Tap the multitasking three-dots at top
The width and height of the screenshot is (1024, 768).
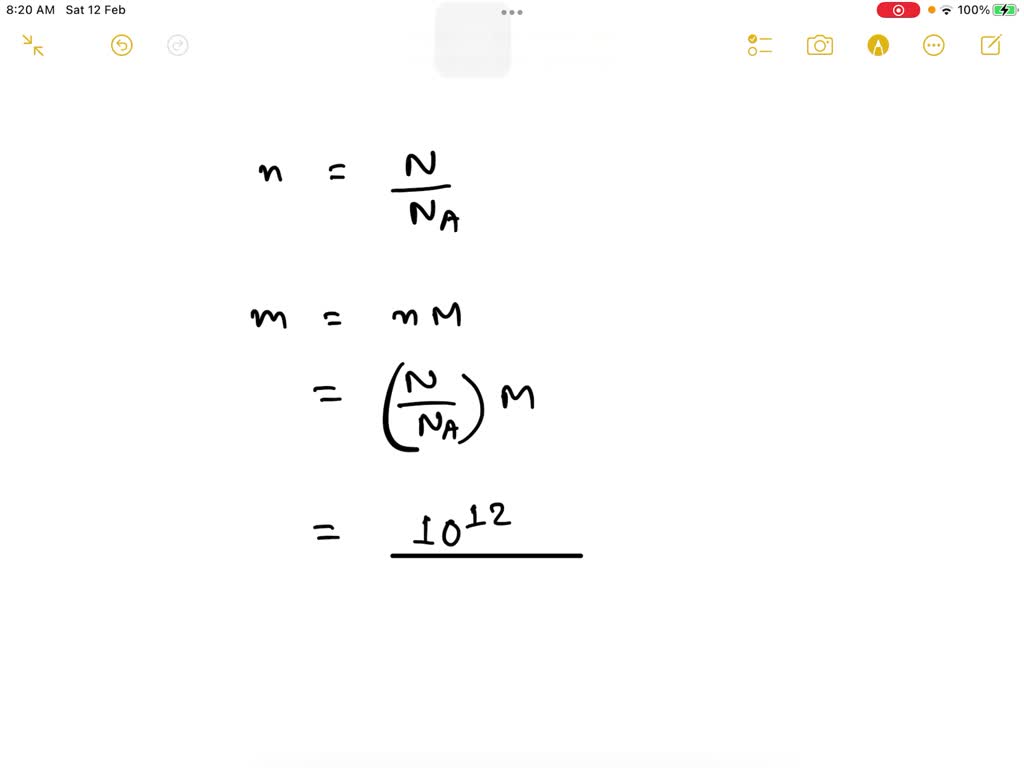[x=512, y=13]
